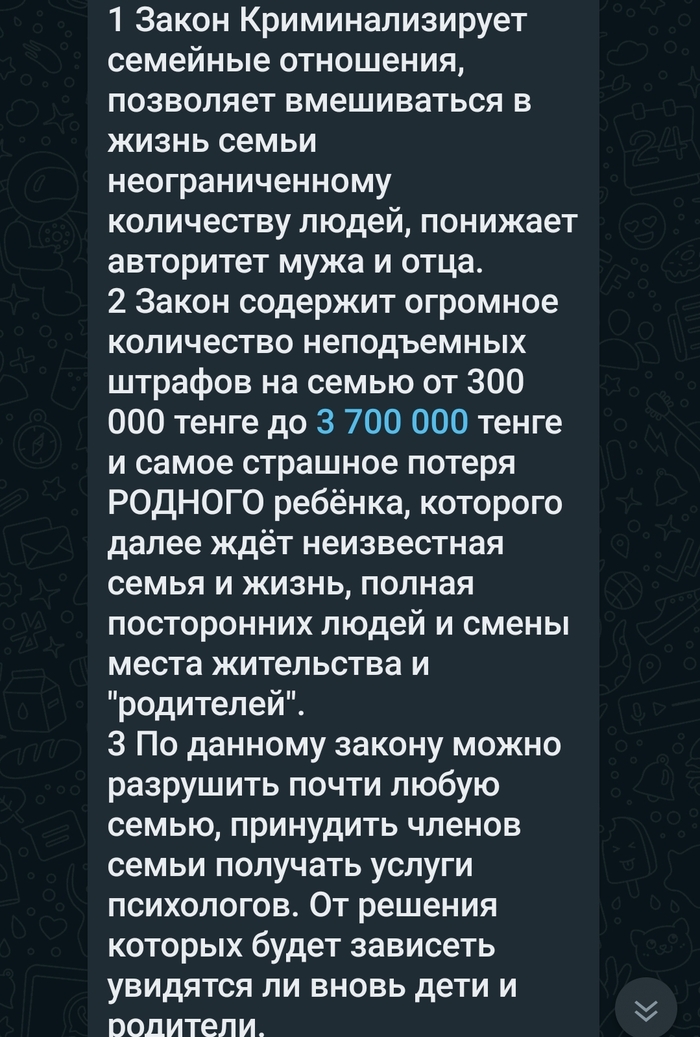
Task: Tap the highlighted number 3 700 000
Action: point(392,422)
